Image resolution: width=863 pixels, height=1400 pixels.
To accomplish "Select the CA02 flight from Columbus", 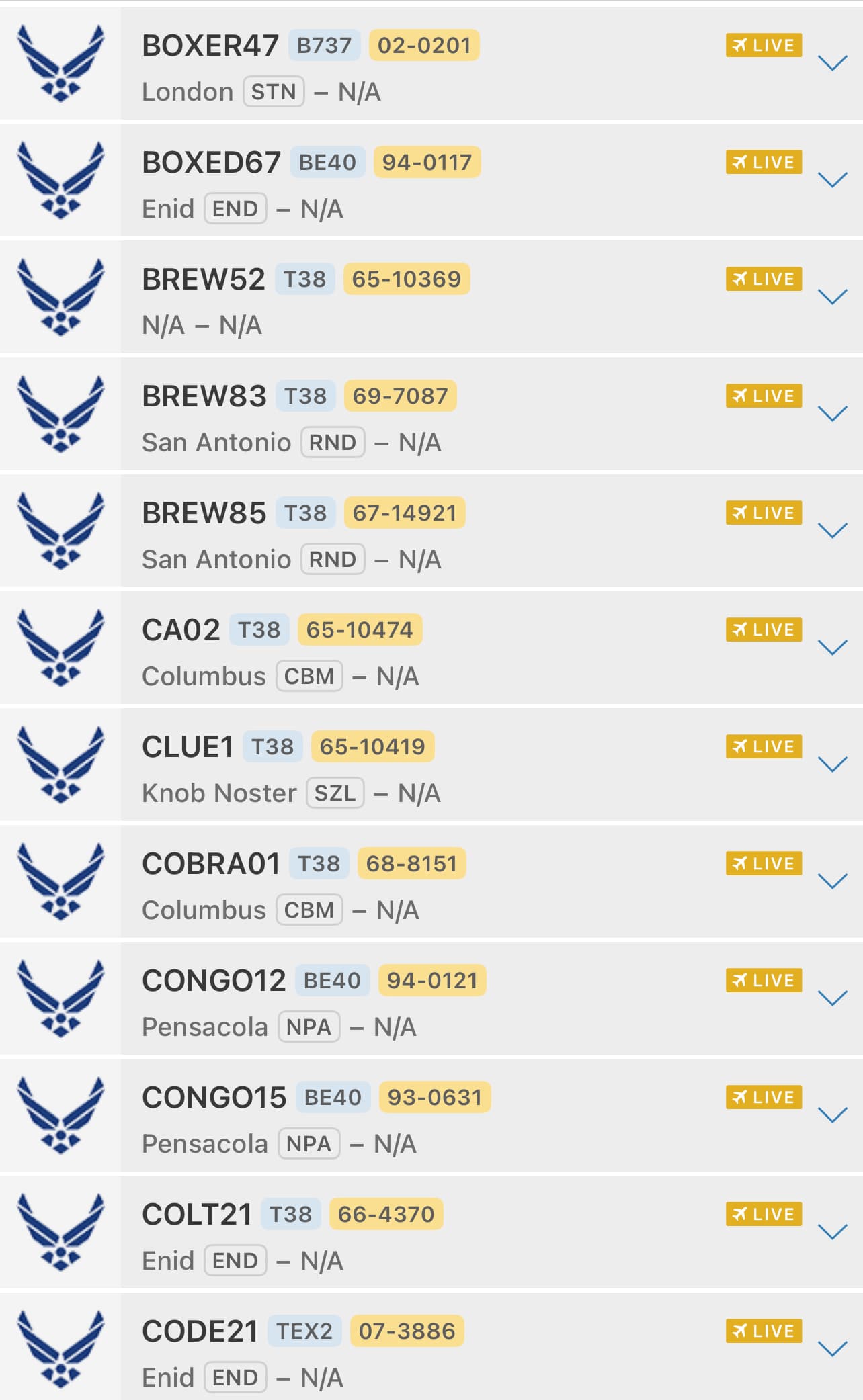I will pos(430,649).
